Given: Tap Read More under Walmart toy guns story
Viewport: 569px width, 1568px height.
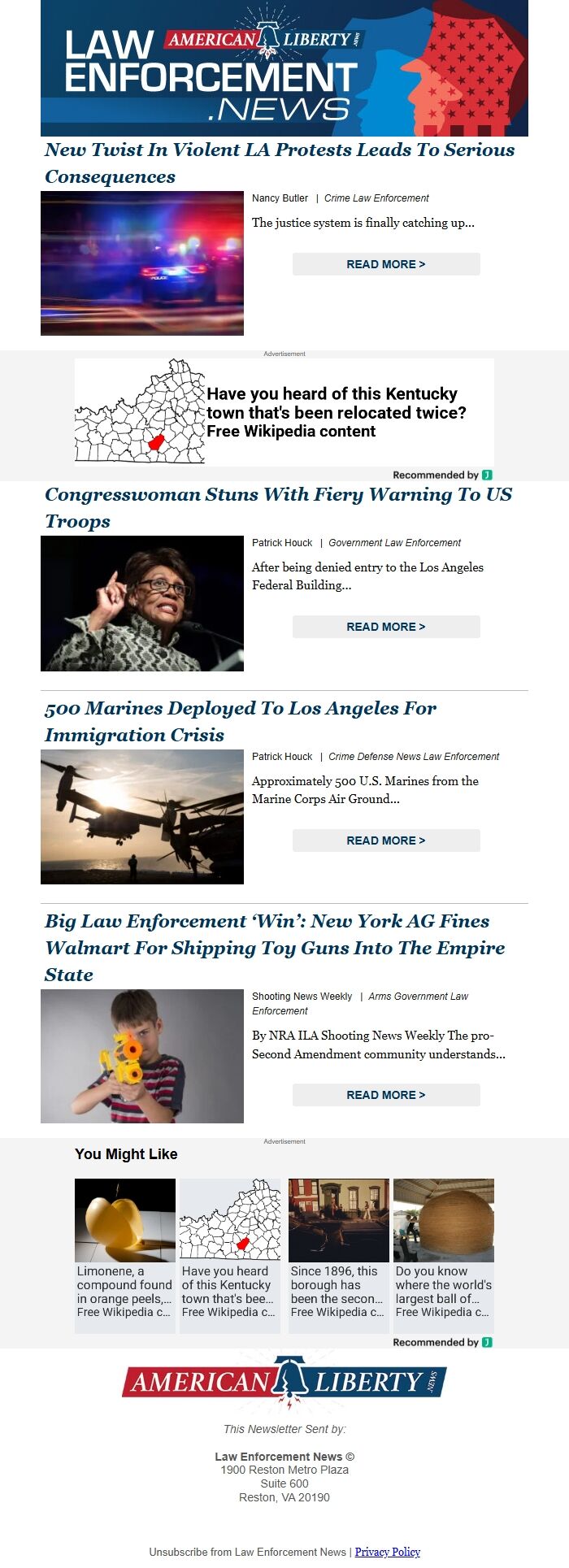Looking at the screenshot, I should click(x=385, y=1095).
